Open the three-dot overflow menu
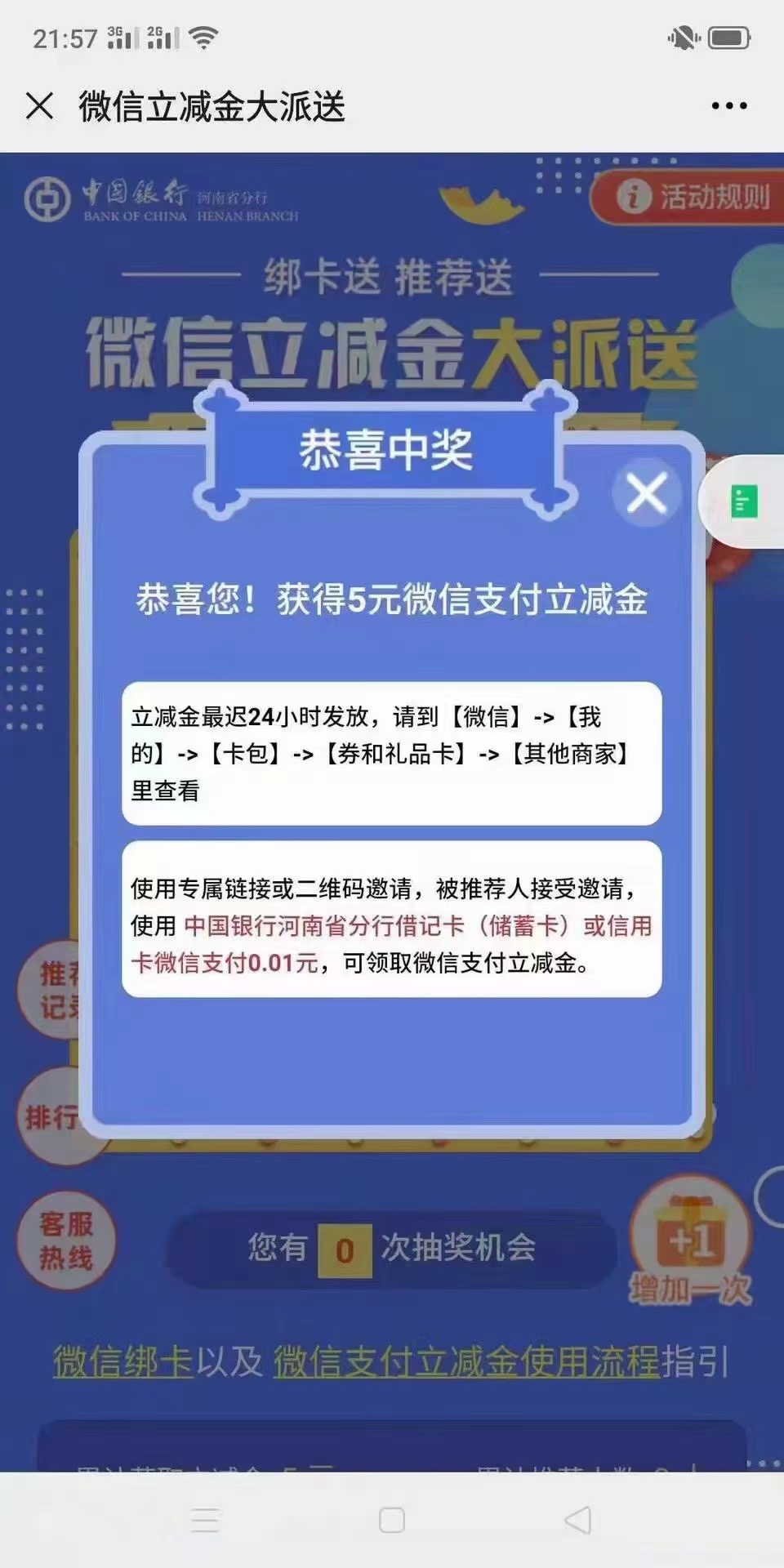This screenshot has height=1568, width=784. (x=728, y=106)
